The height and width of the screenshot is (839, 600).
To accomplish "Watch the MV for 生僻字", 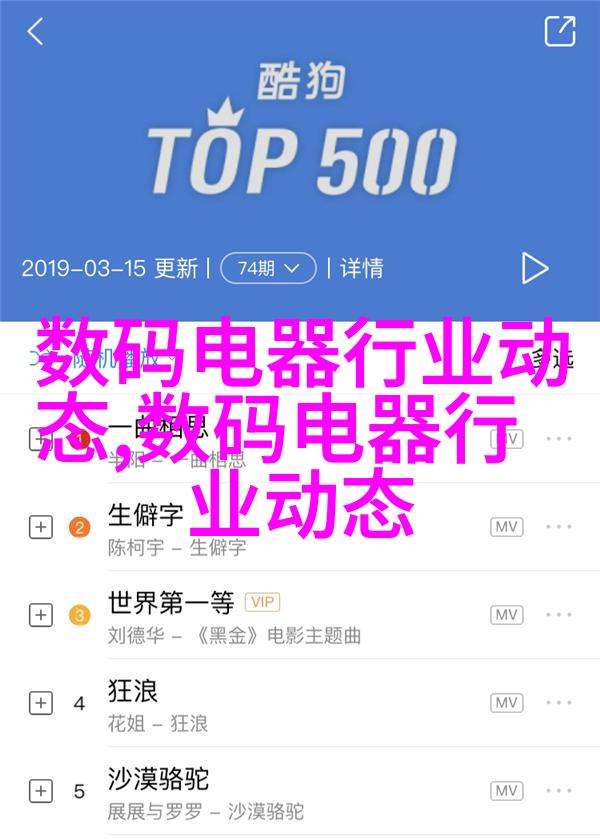I will click(x=507, y=527).
